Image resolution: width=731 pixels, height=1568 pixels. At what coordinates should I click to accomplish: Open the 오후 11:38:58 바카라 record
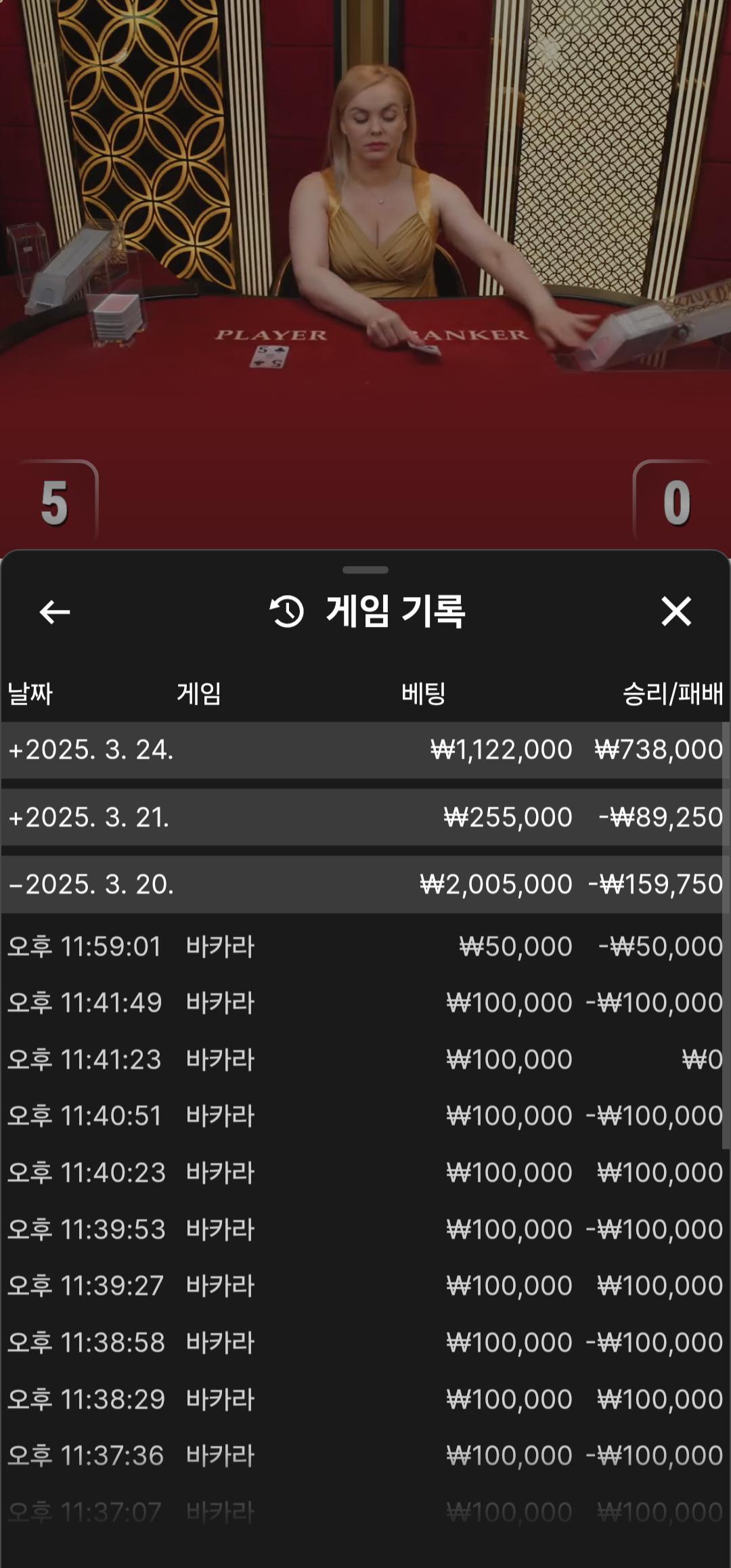coord(365,1343)
